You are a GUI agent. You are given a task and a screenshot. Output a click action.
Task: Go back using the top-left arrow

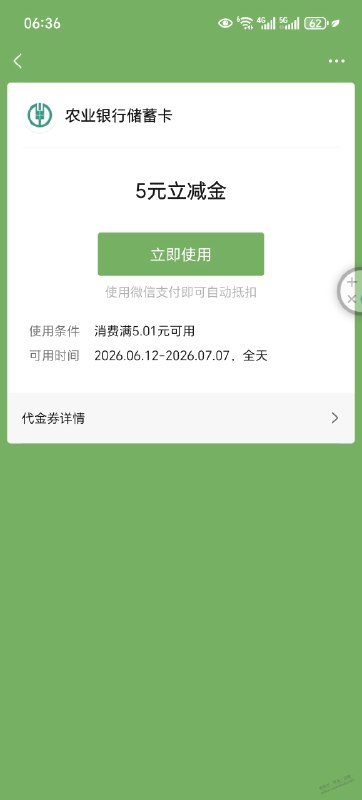coord(18,61)
